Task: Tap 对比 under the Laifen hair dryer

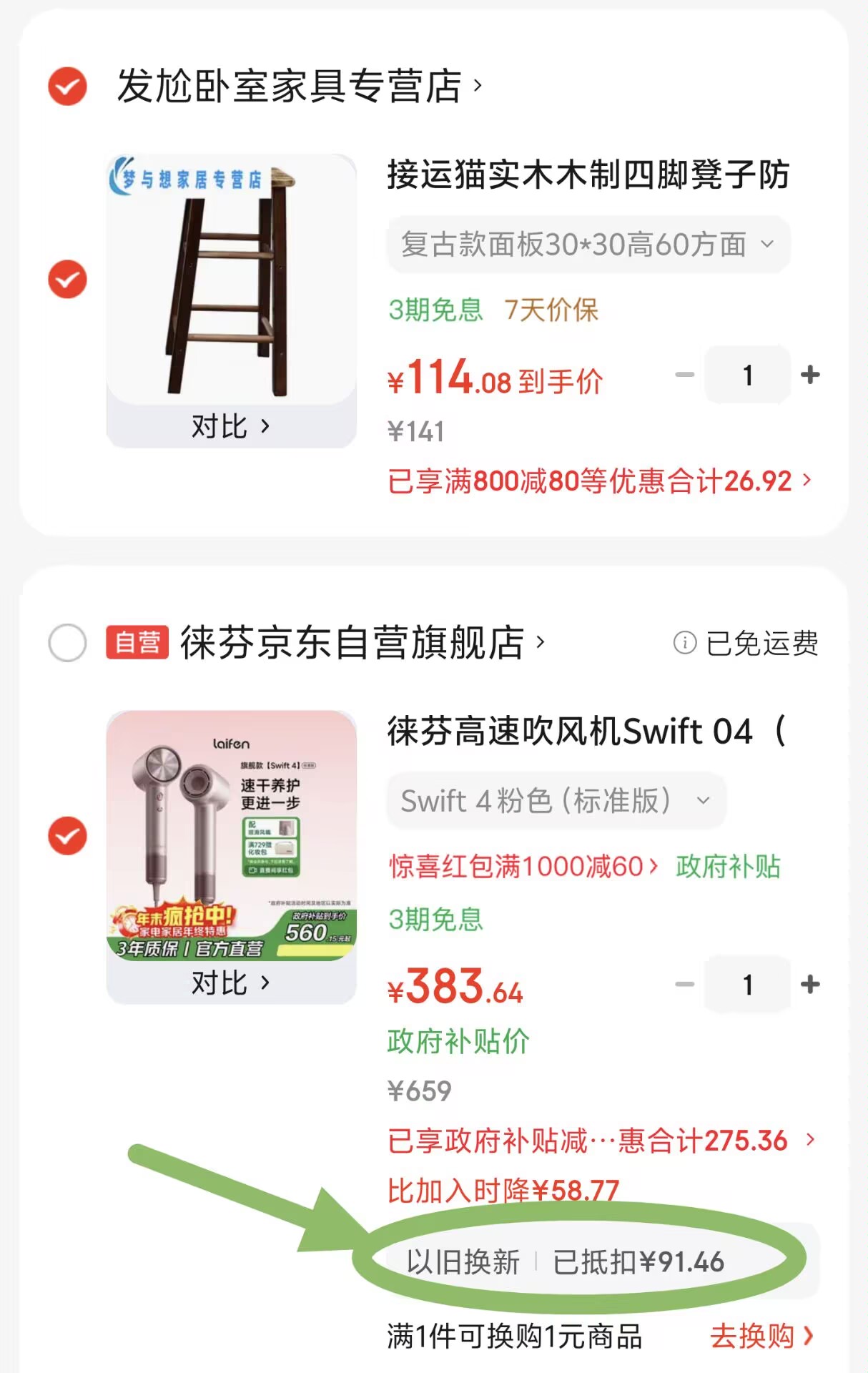Action: click(x=230, y=983)
